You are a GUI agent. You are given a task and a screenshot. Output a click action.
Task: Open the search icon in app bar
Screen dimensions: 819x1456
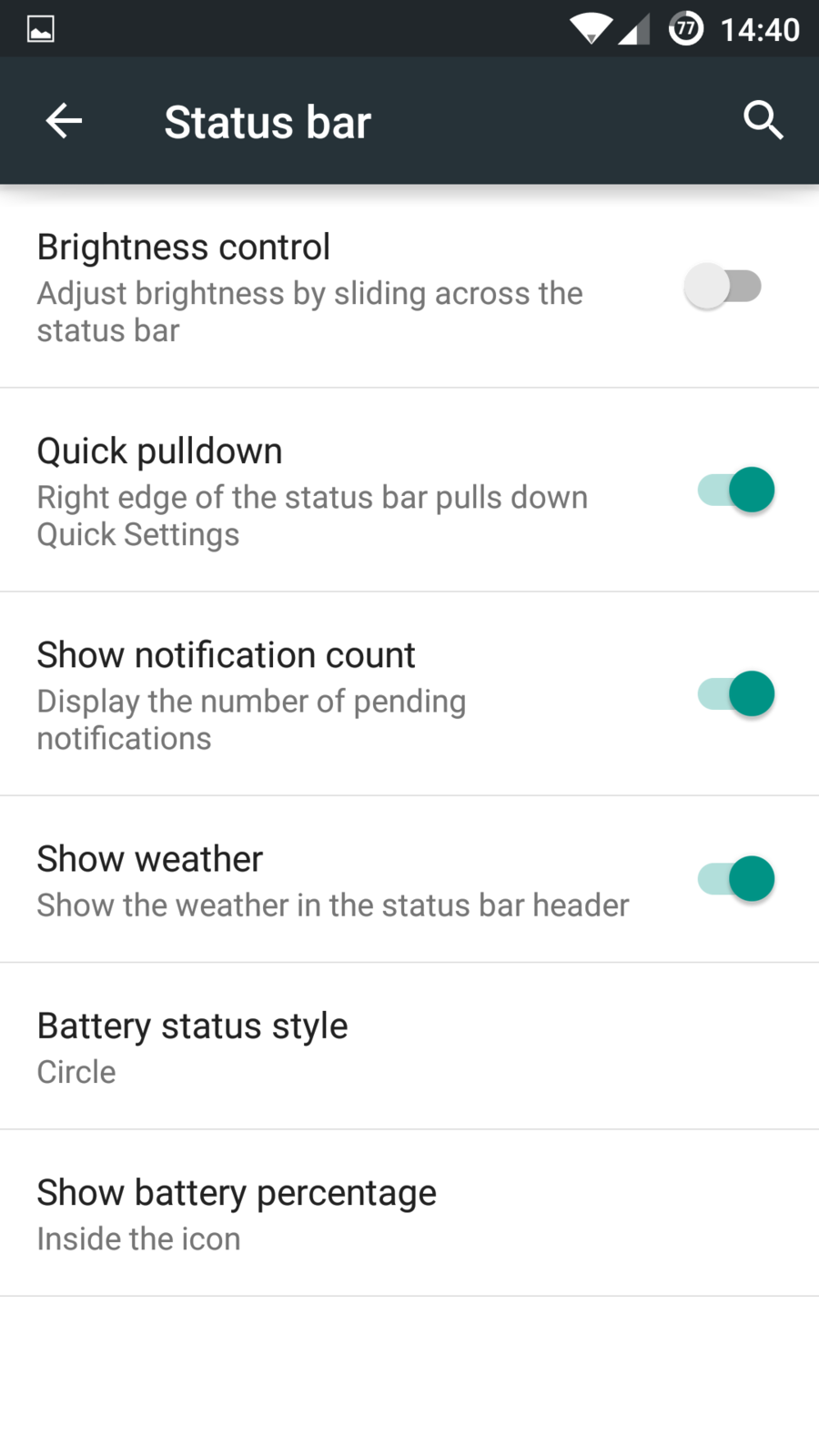point(763,121)
